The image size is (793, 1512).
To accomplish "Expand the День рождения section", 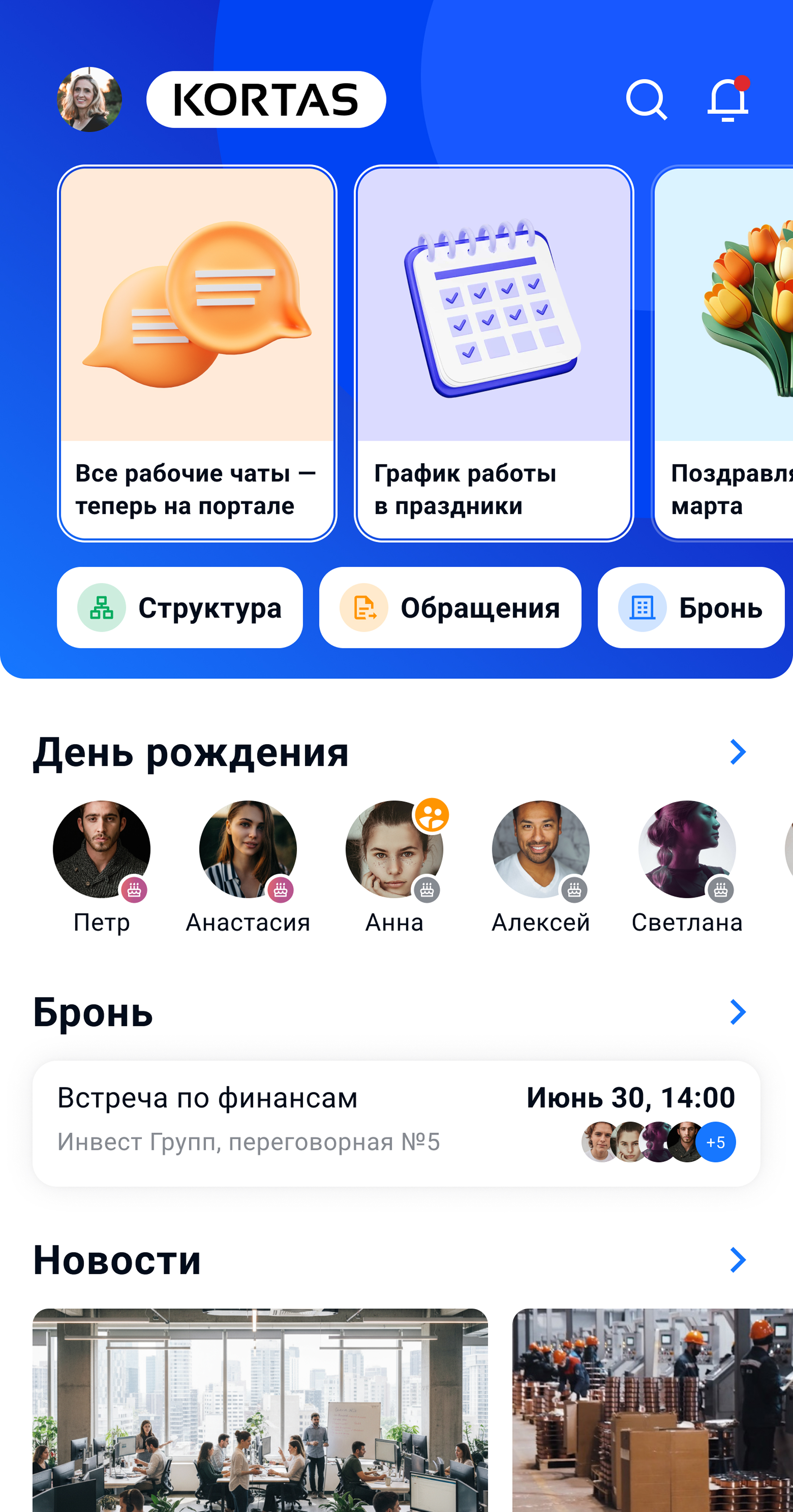I will [737, 752].
